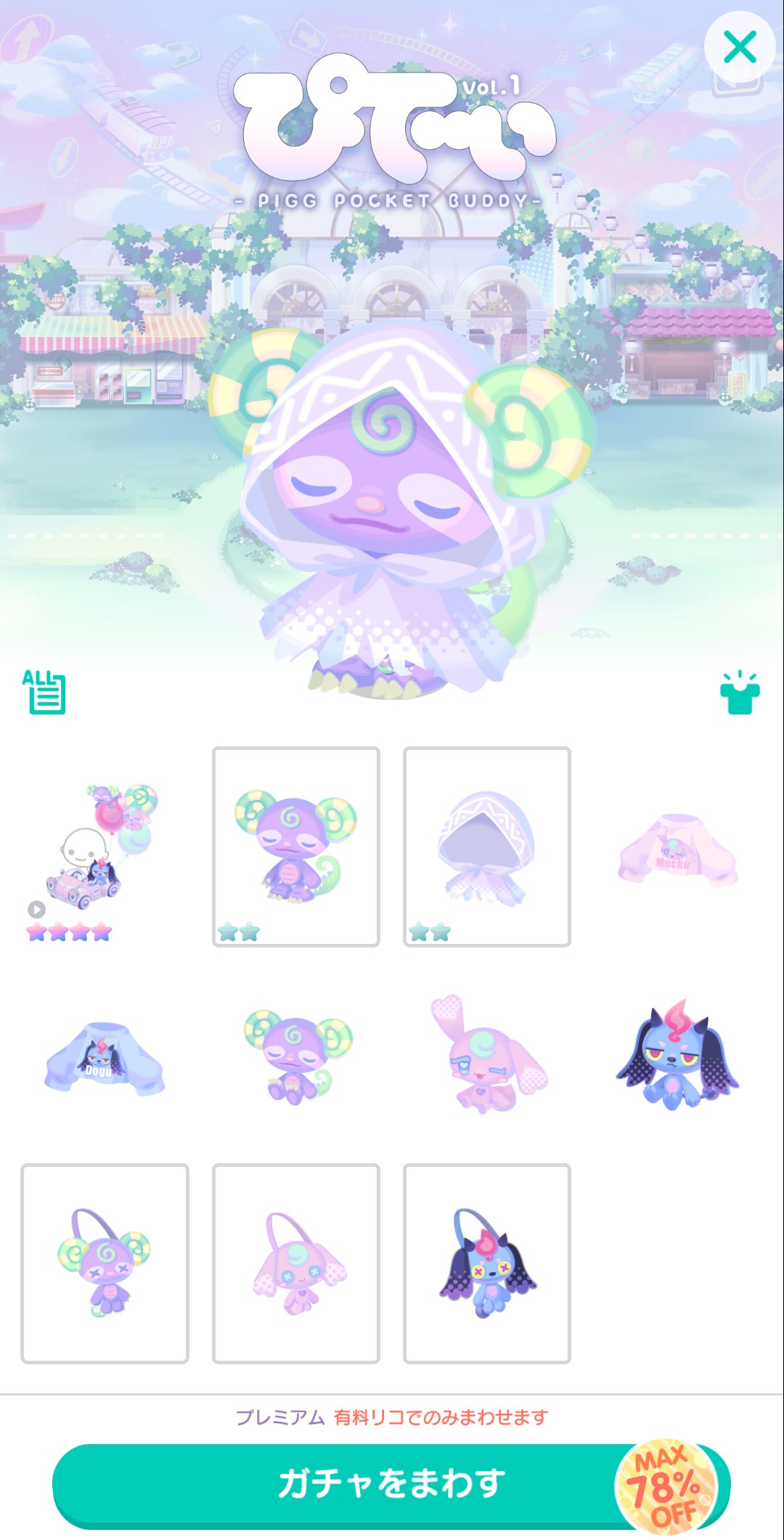
Task: Select the two-star white hood cape
Action: click(486, 847)
